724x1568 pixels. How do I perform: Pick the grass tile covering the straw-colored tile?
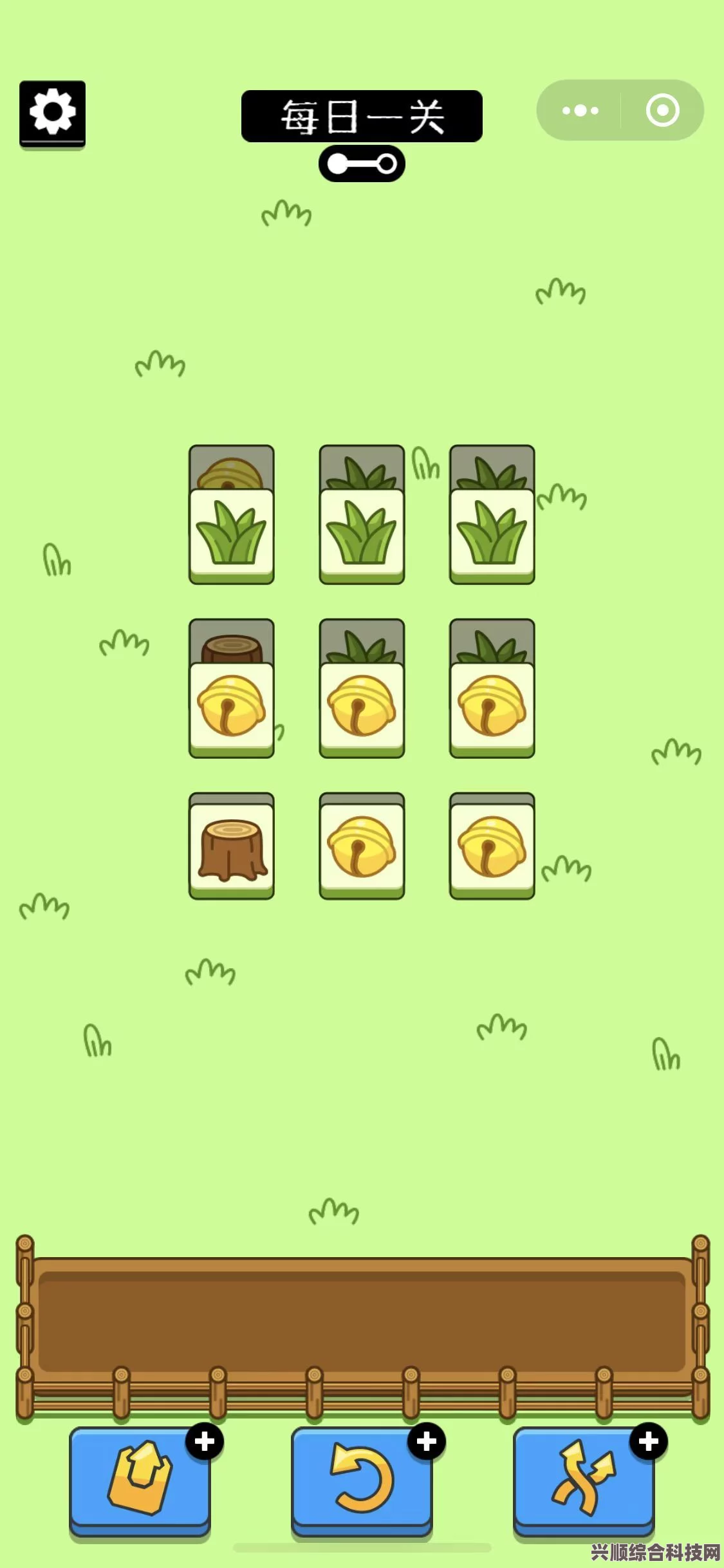[232, 536]
